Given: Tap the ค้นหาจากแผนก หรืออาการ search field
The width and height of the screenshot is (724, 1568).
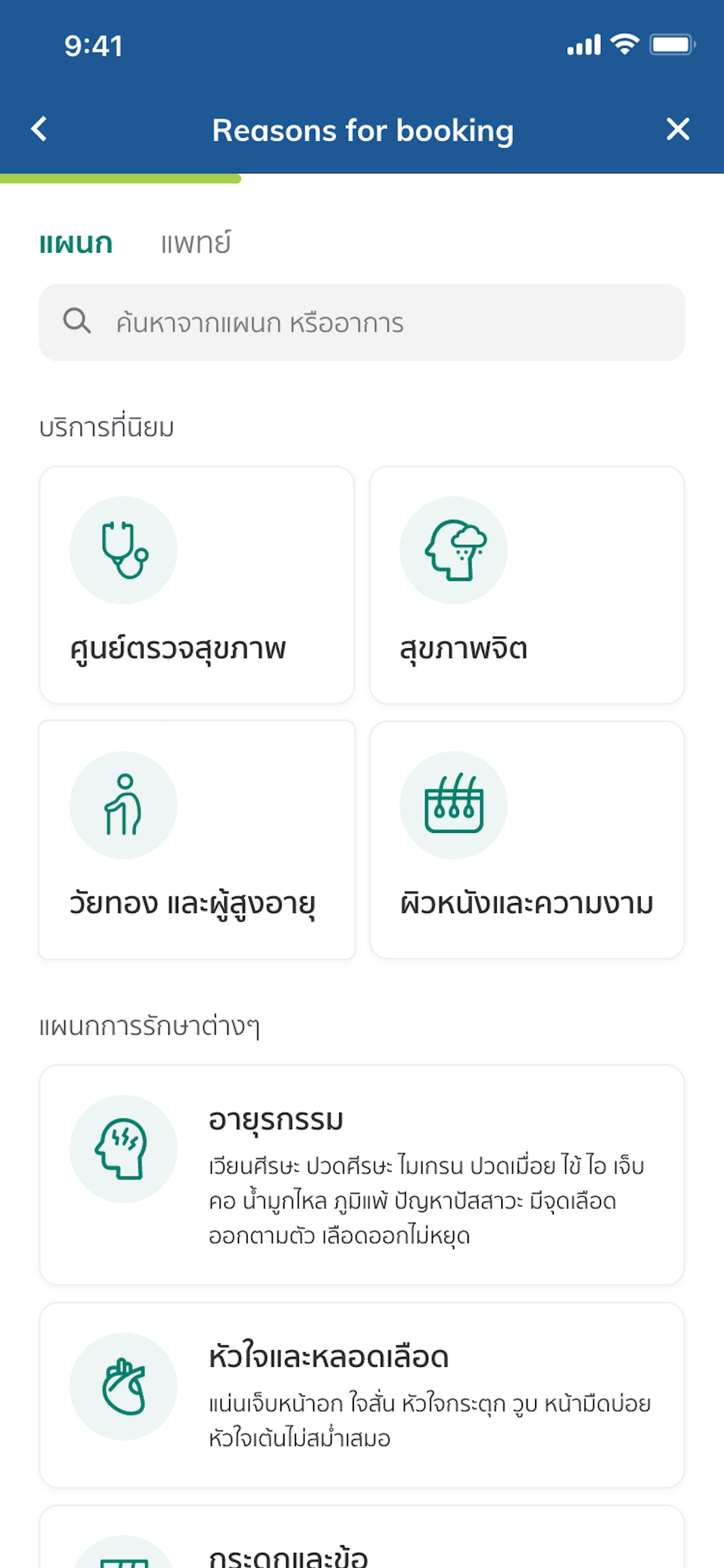Looking at the screenshot, I should [x=362, y=322].
